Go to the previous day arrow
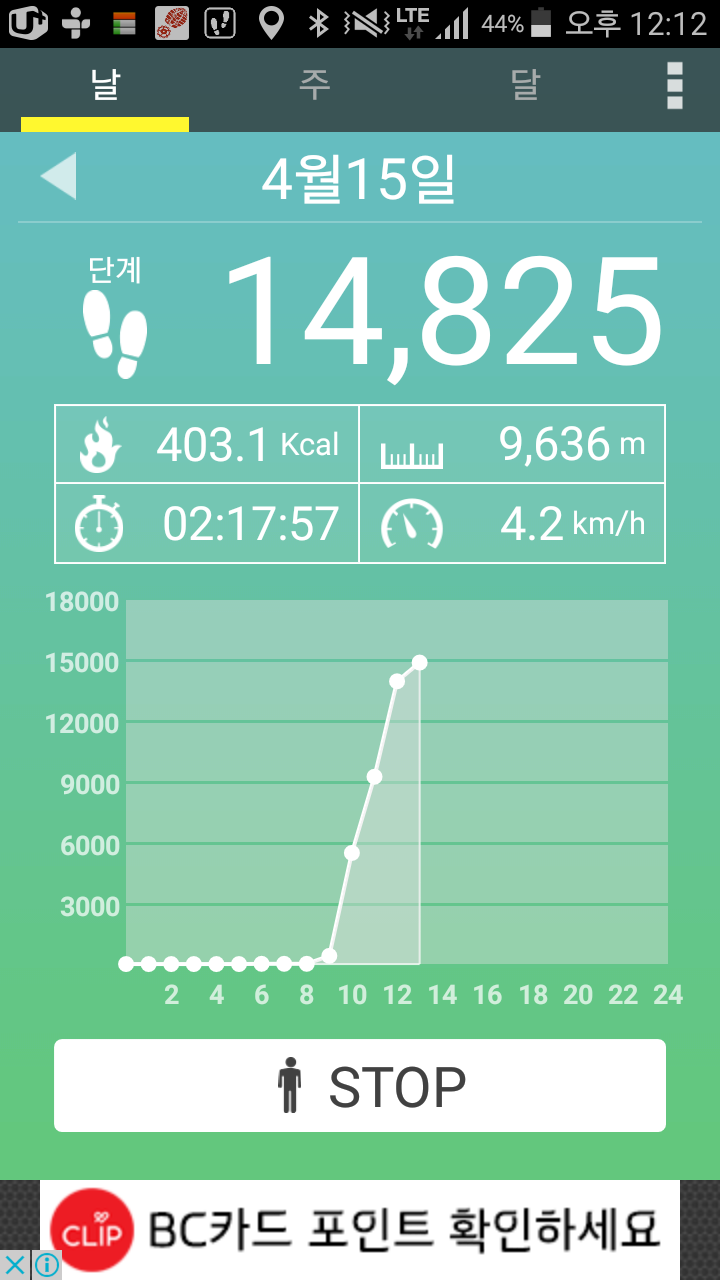720x1280 pixels. tap(58, 177)
